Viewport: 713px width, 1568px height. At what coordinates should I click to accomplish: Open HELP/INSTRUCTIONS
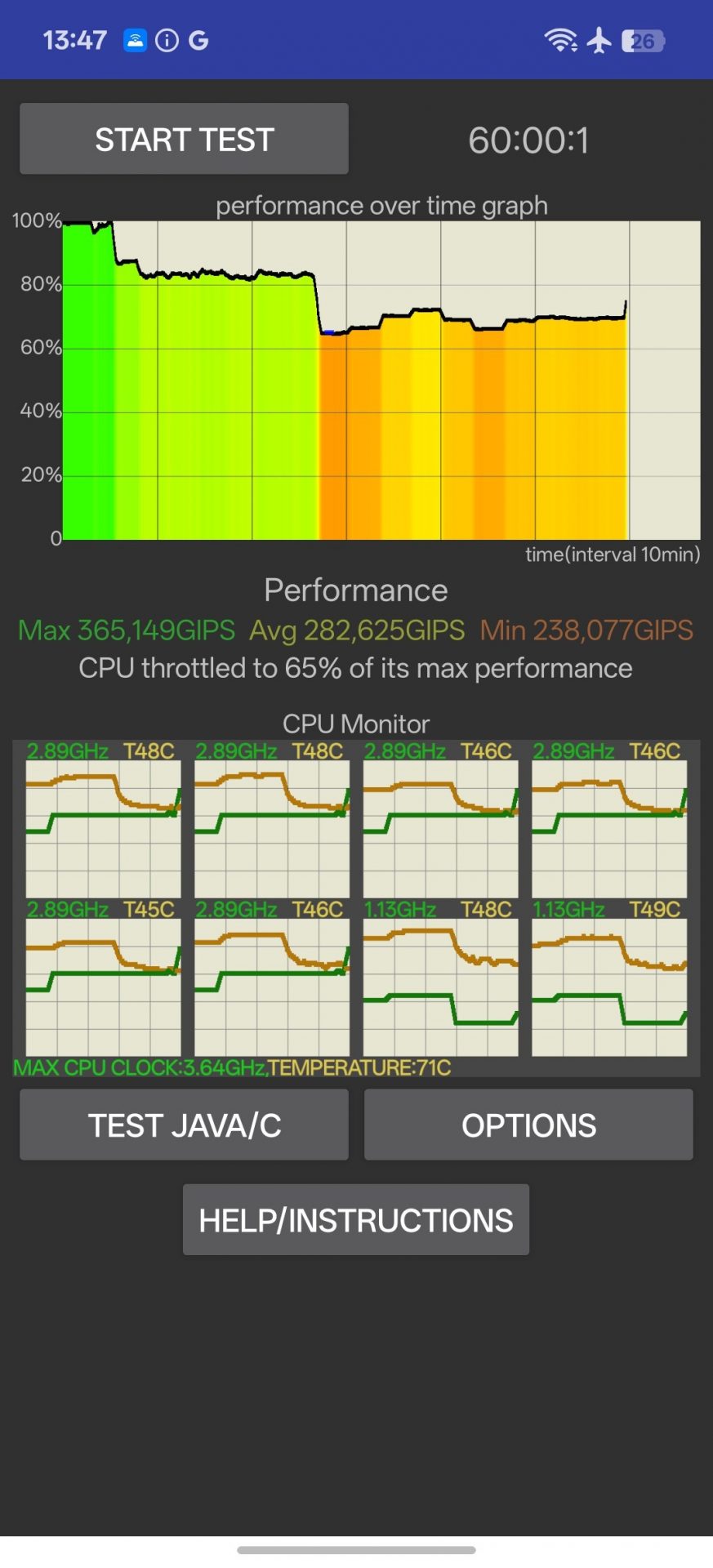[x=356, y=1219]
